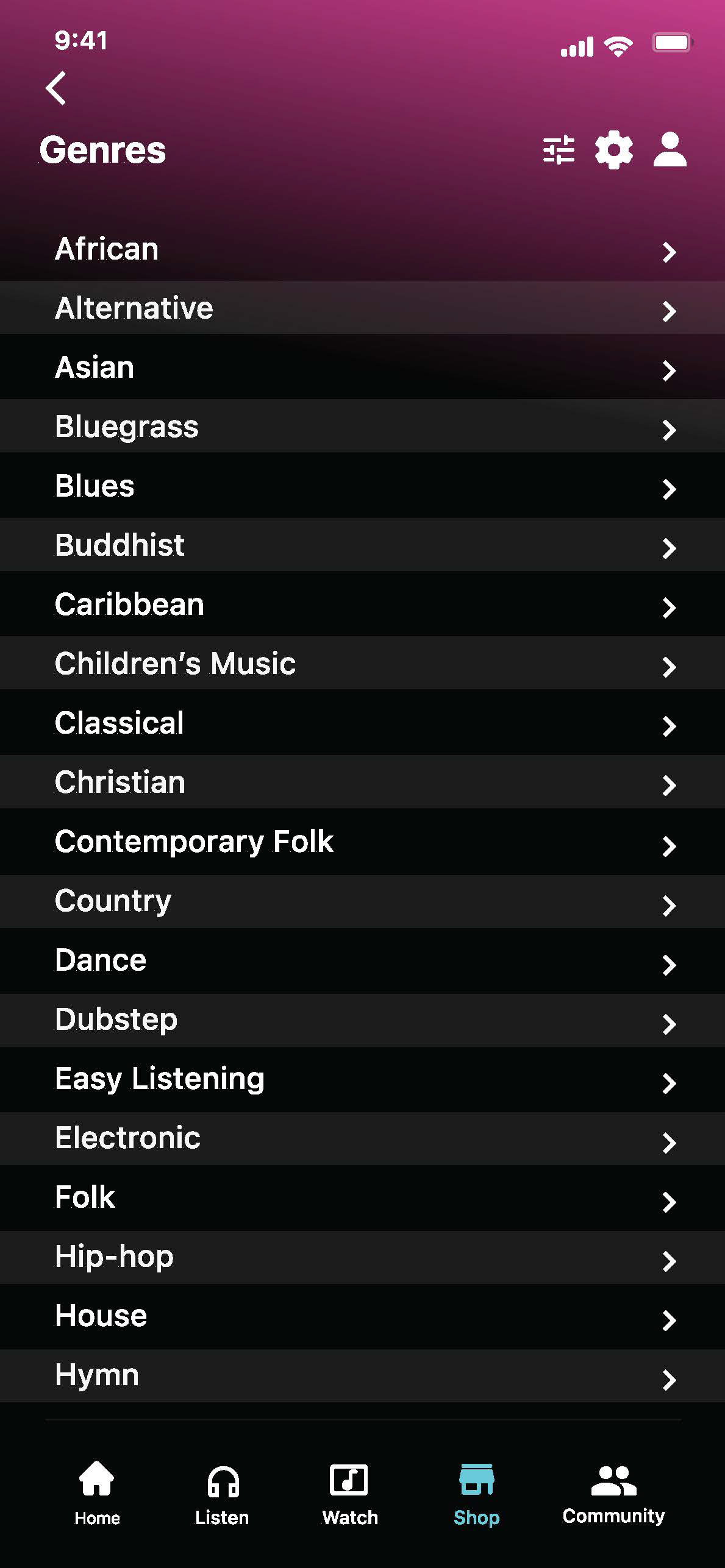Open settings via the gear icon
The image size is (725, 1568).
(614, 150)
